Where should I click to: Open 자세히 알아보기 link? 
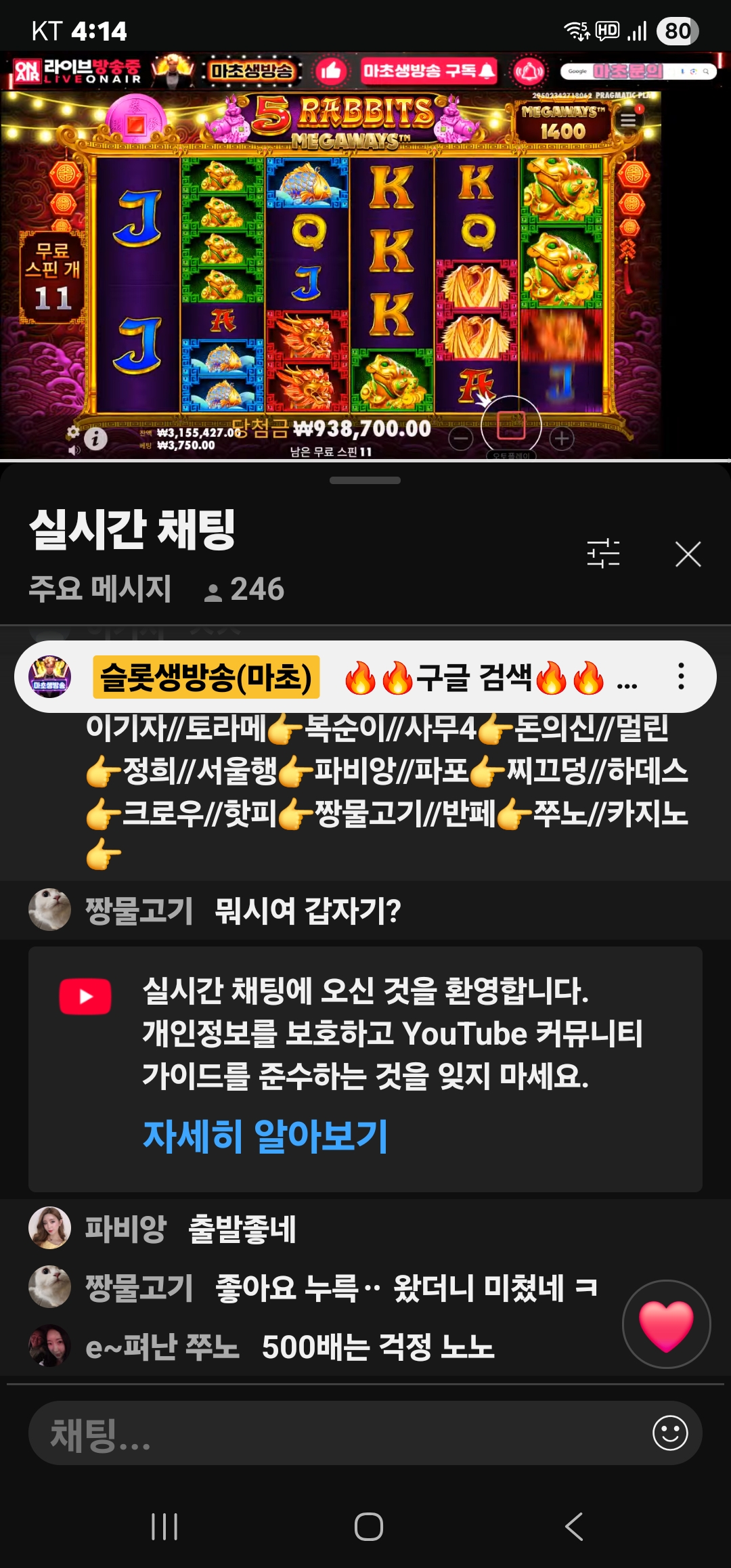265,1135
